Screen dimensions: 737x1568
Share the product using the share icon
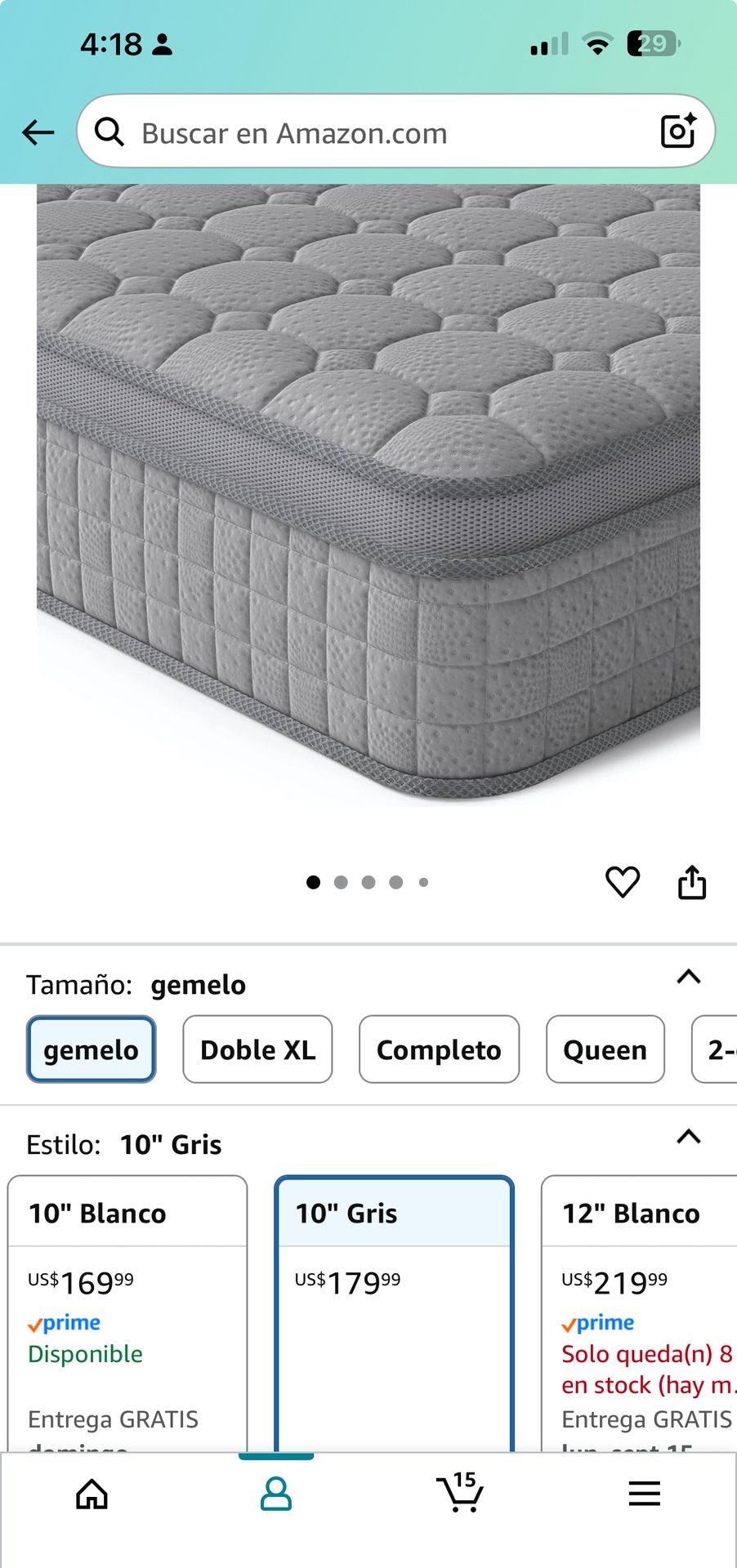(x=693, y=881)
